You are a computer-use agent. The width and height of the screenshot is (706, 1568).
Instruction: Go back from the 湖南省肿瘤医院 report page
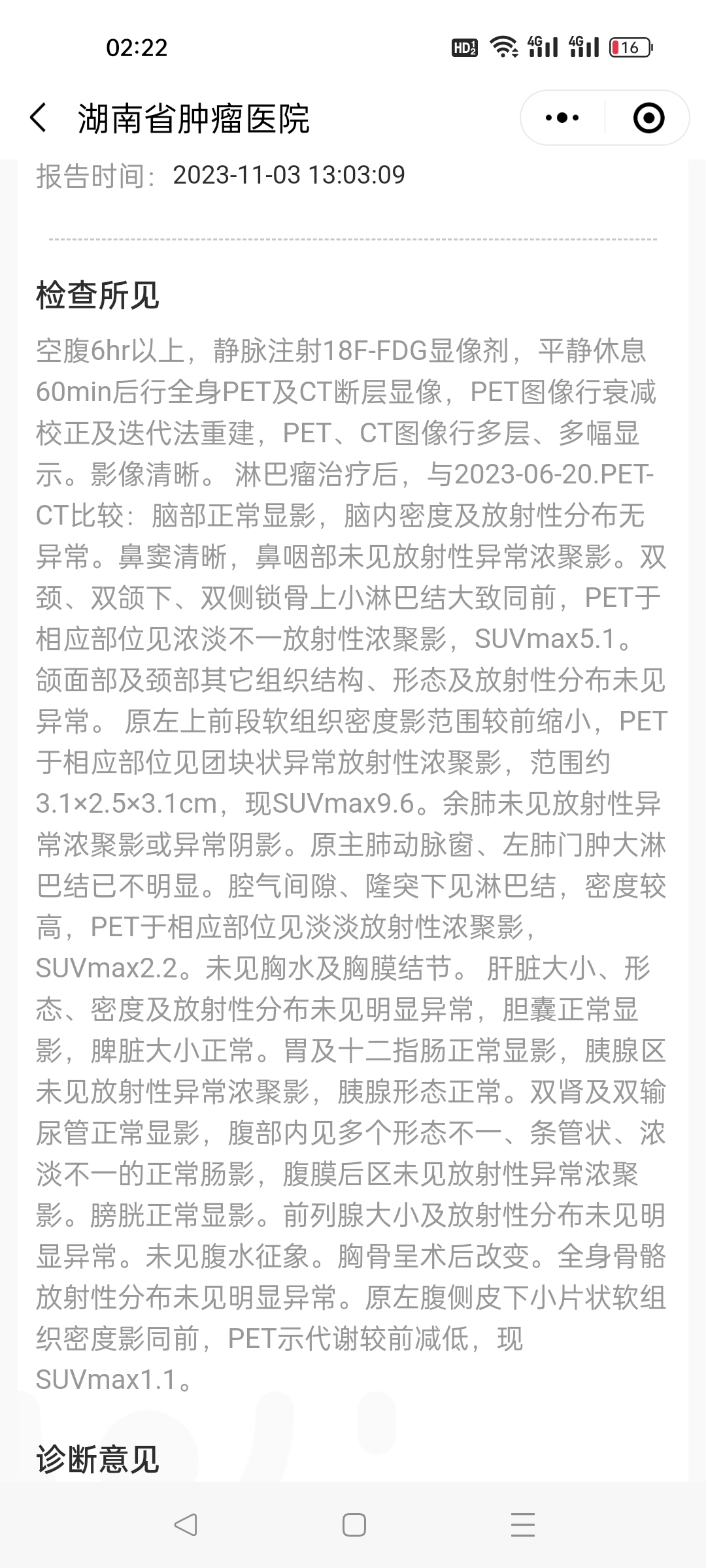[39, 118]
